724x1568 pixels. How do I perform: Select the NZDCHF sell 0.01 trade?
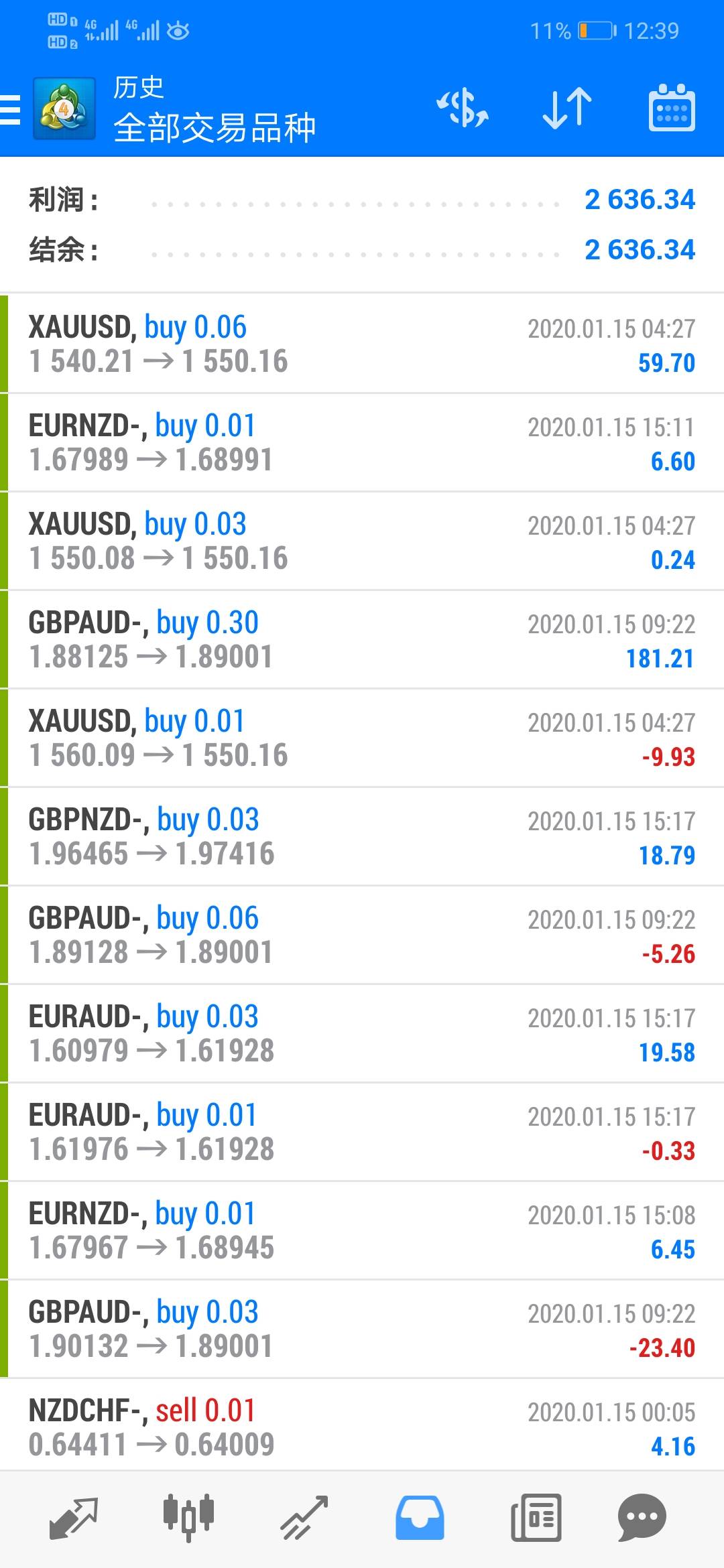point(362,1426)
